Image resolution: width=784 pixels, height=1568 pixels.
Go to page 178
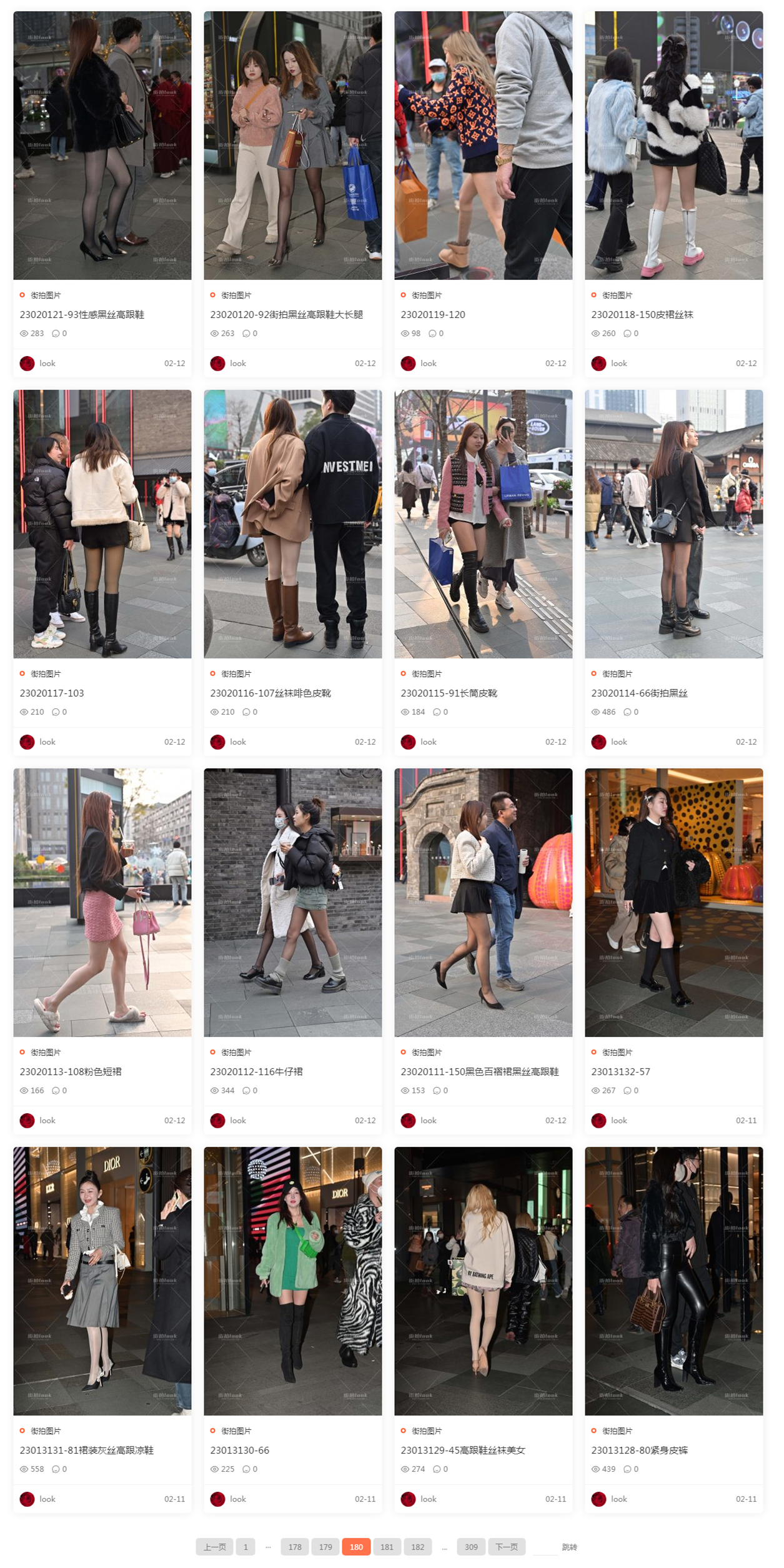pyautogui.click(x=295, y=1547)
